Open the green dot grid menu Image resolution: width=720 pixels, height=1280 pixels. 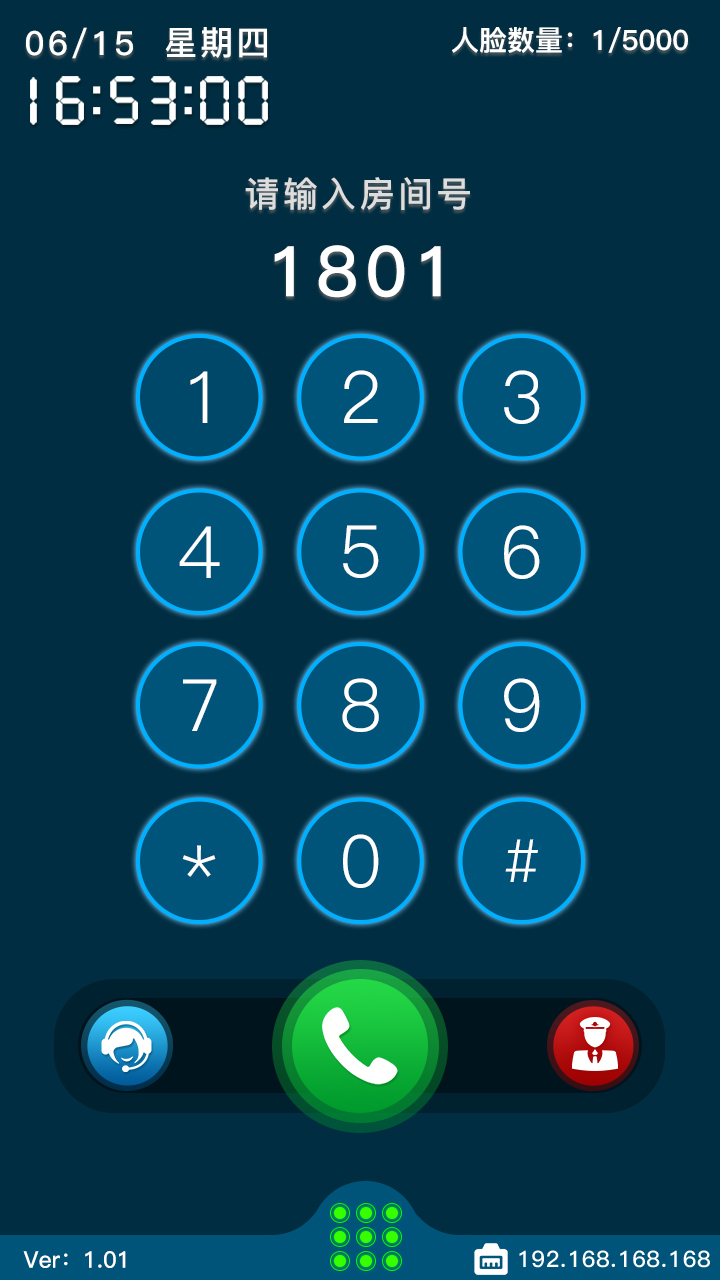tap(365, 1236)
